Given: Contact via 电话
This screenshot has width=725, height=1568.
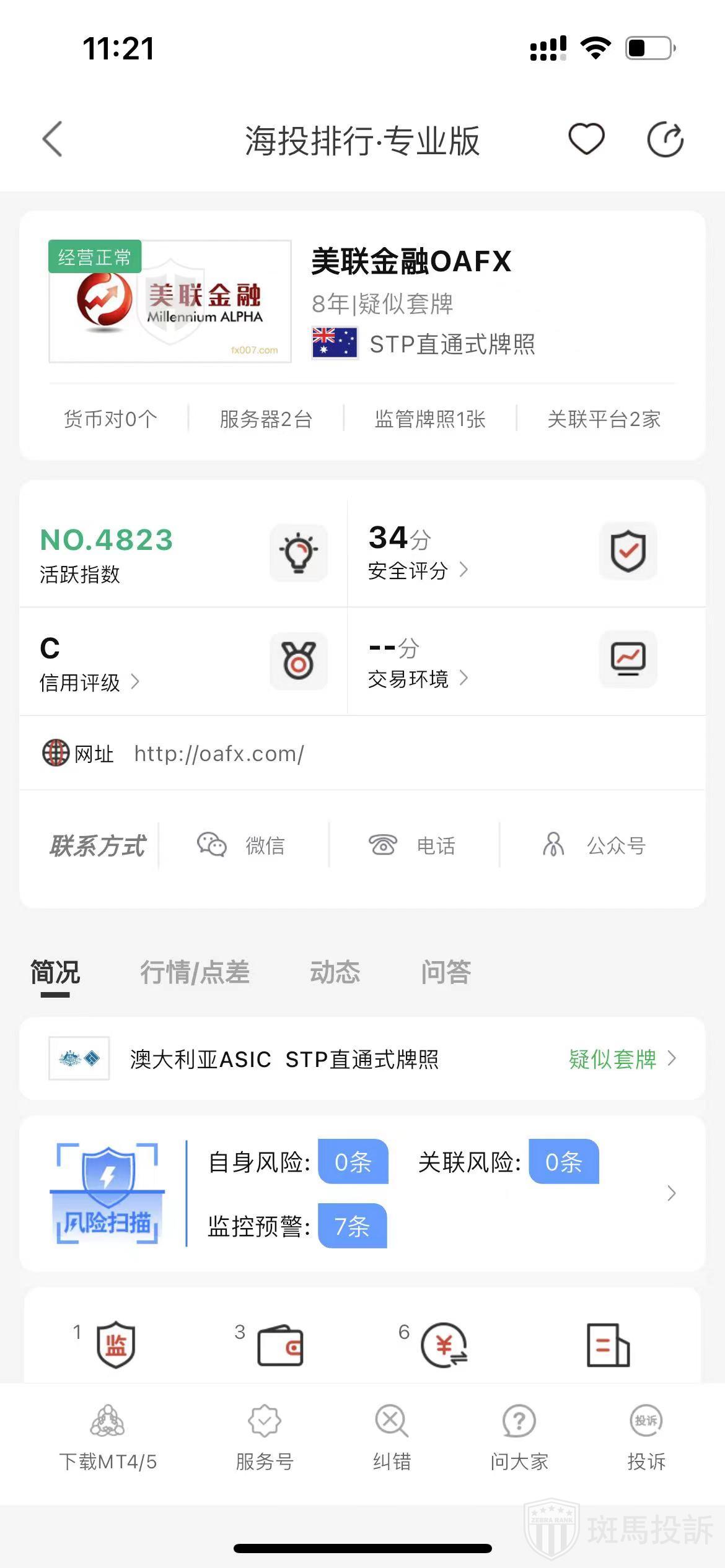Looking at the screenshot, I should tap(413, 845).
